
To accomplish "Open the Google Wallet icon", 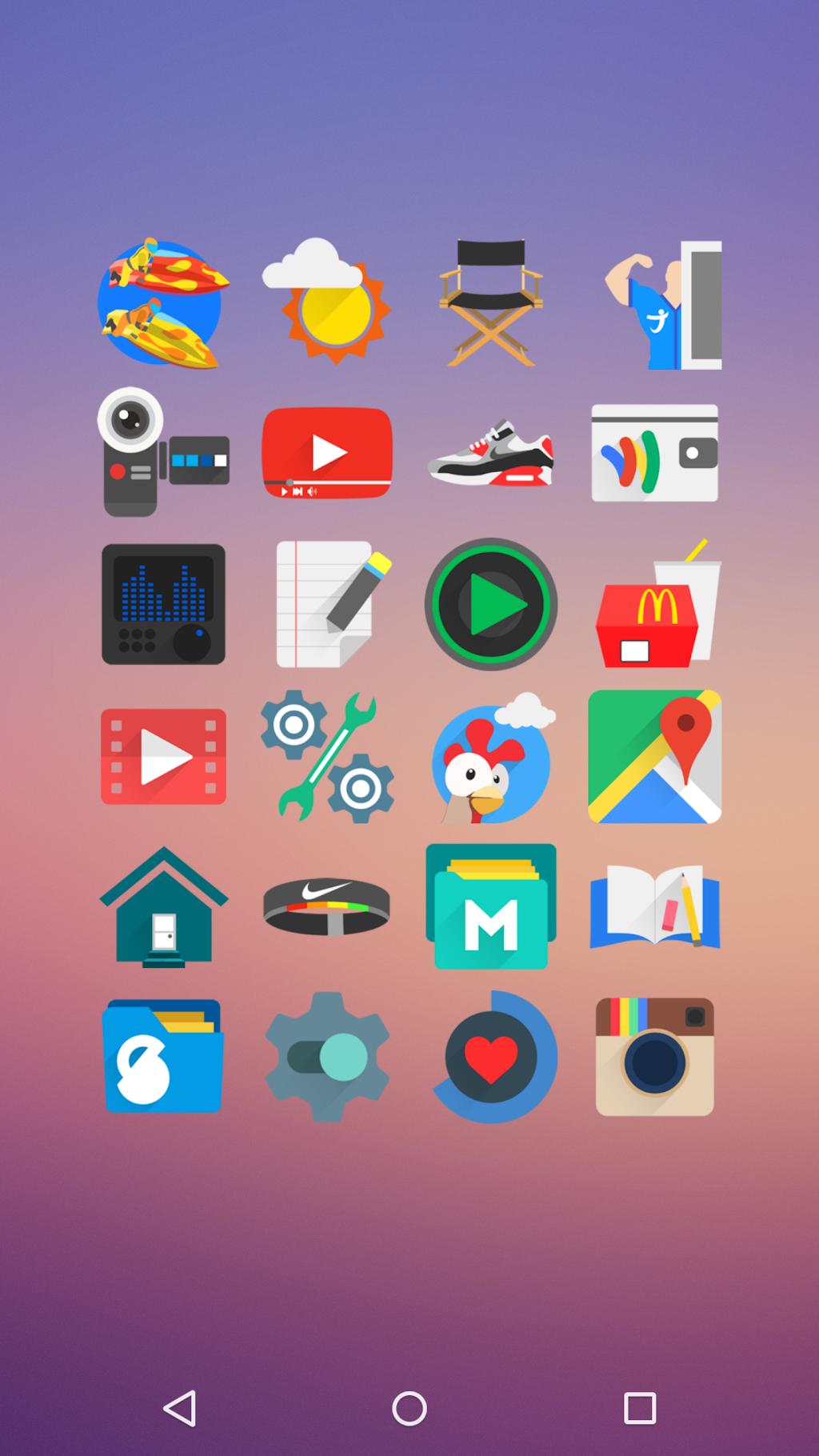I will (654, 453).
